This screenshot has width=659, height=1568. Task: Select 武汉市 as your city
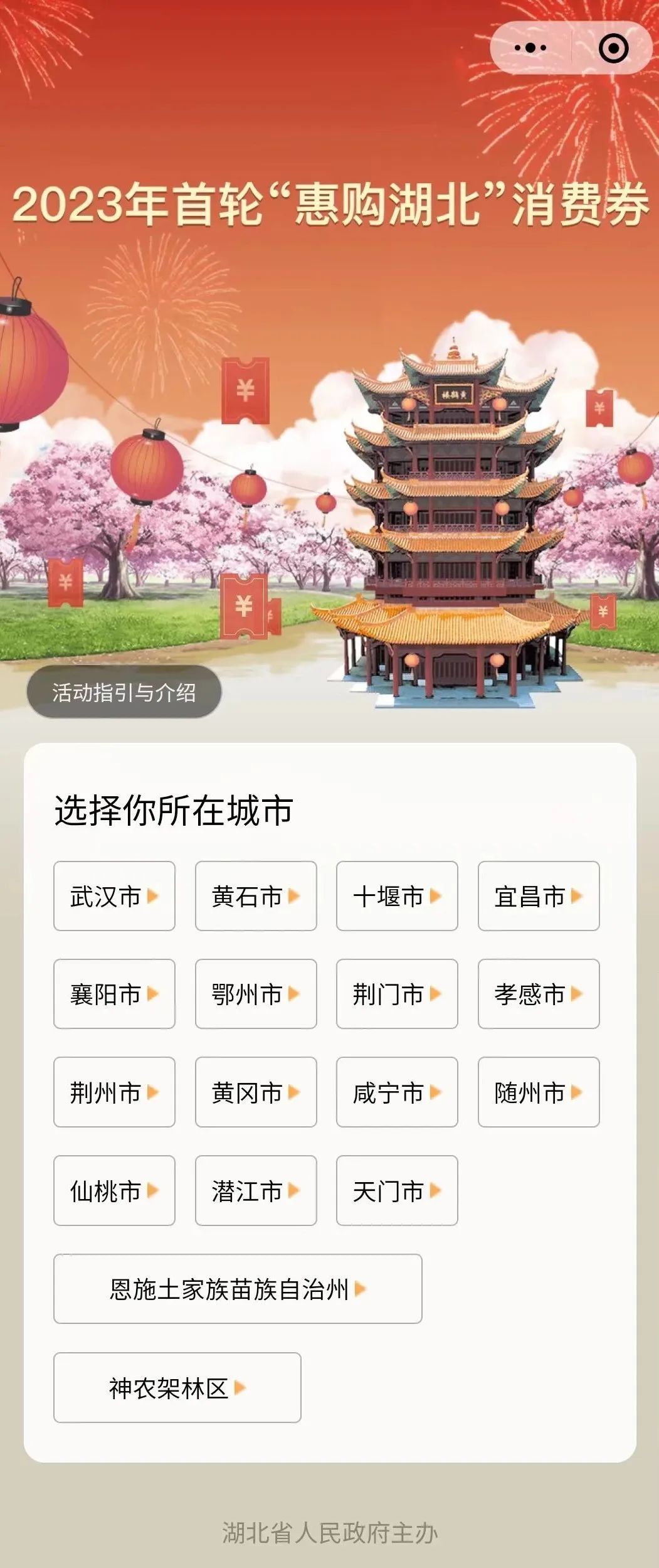pyautogui.click(x=114, y=896)
